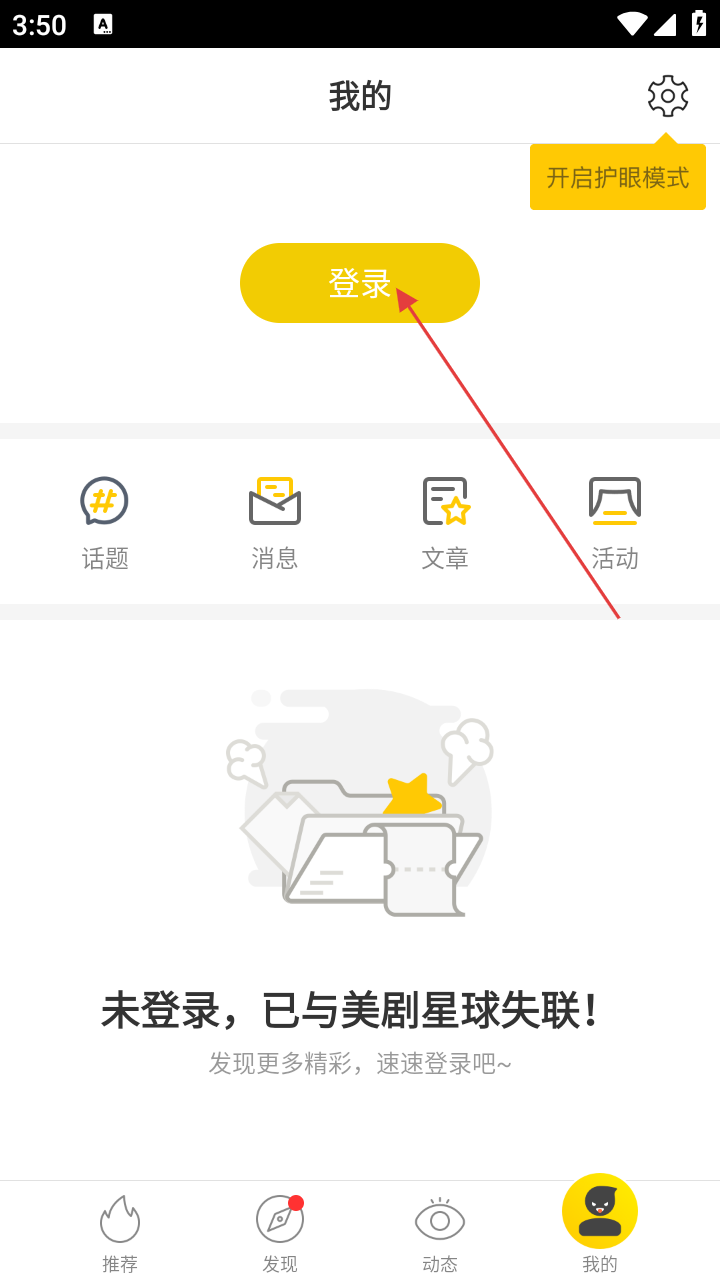Open the settings gear icon

667,96
